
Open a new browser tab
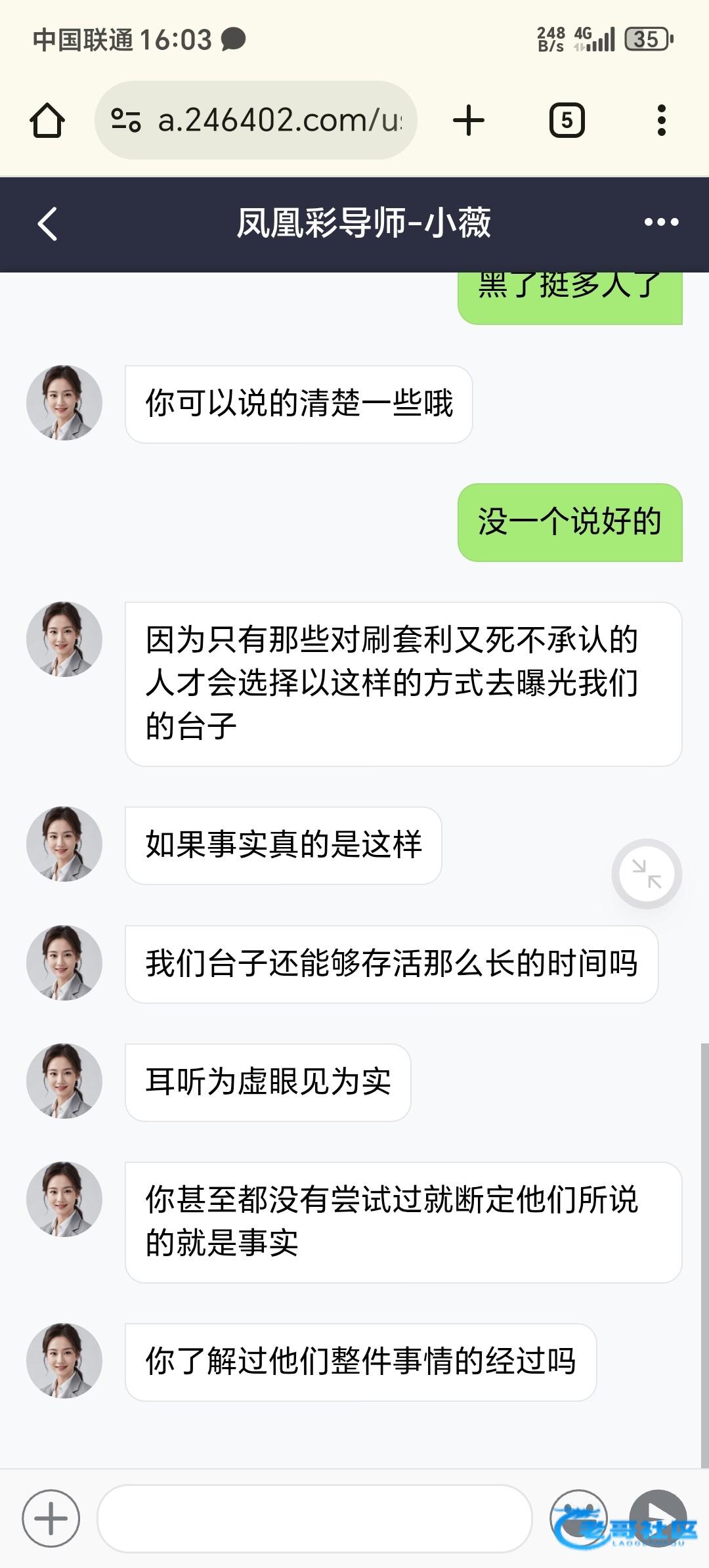pos(469,121)
